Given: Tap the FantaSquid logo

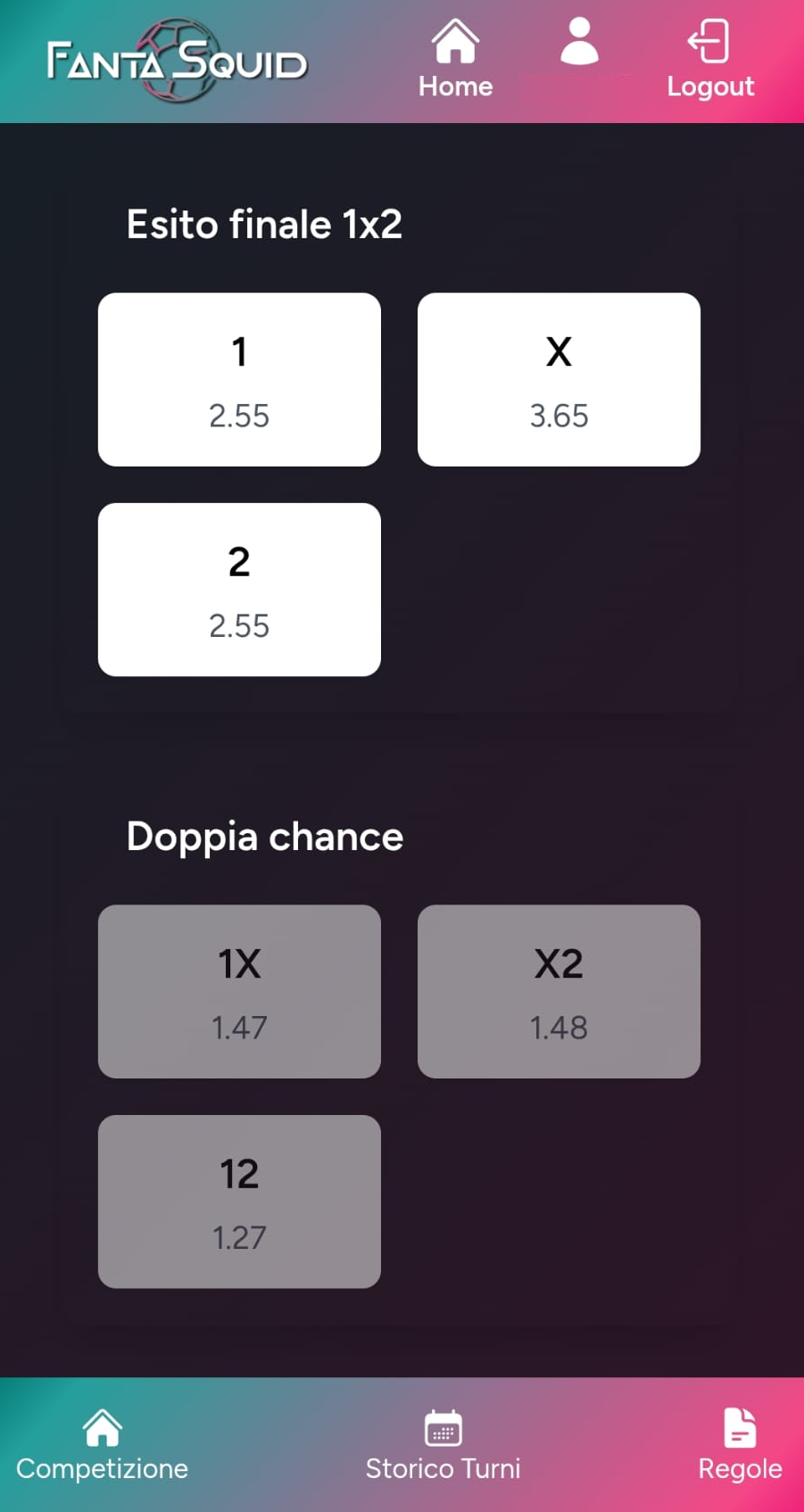Looking at the screenshot, I should [177, 61].
